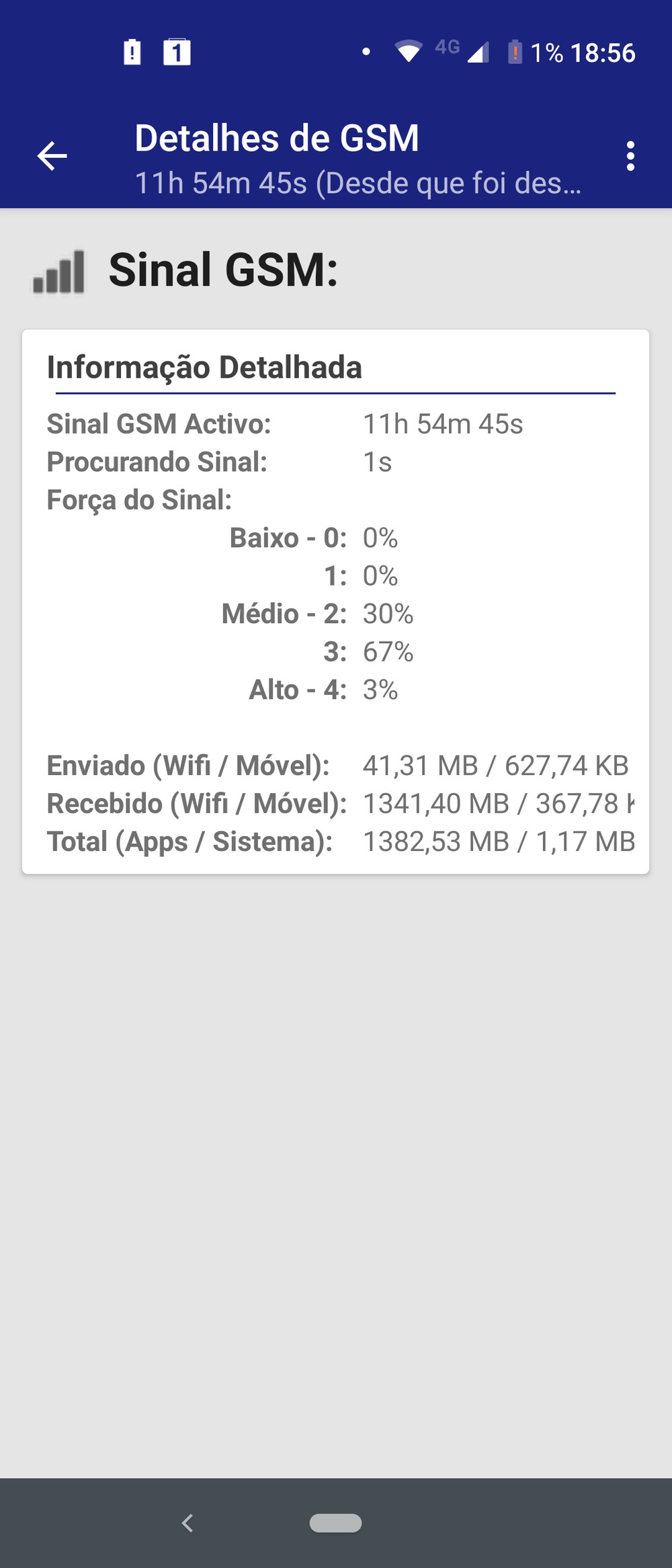Go to the home screen
Viewport: 672px width, 1568px height.
pos(335,1522)
